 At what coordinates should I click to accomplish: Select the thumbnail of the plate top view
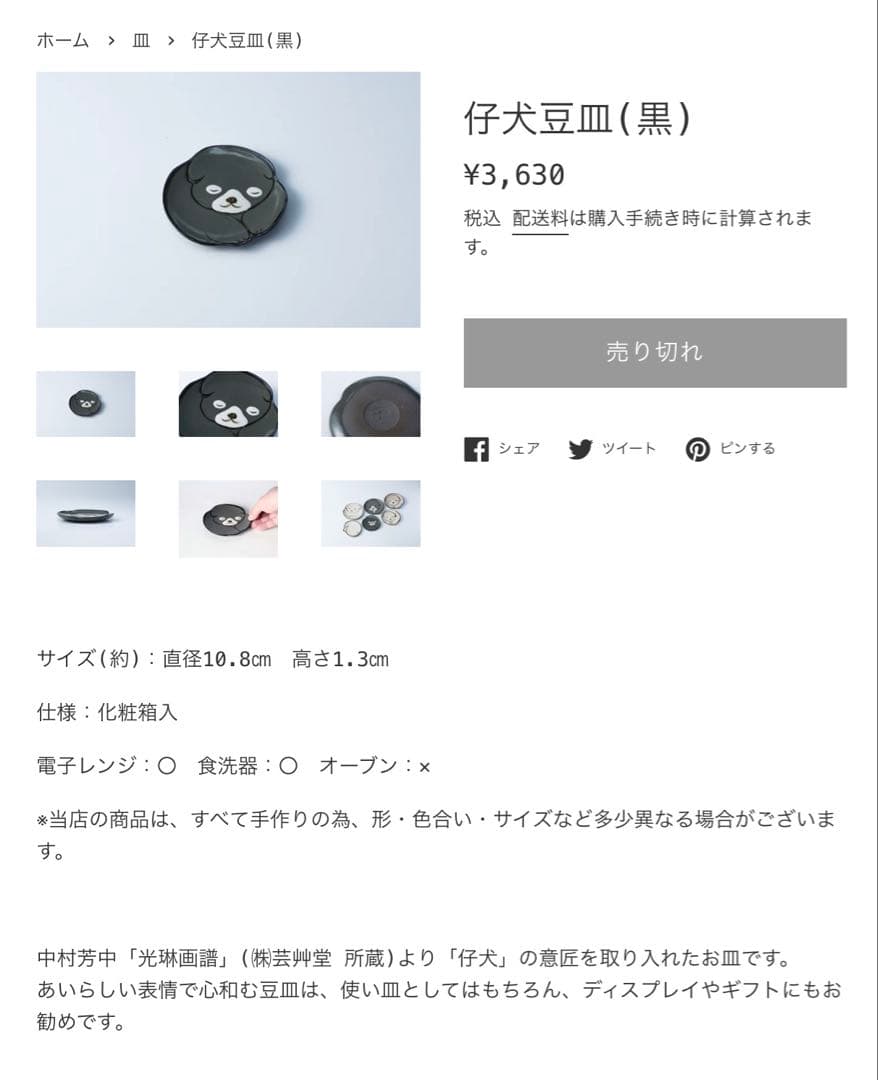point(86,404)
